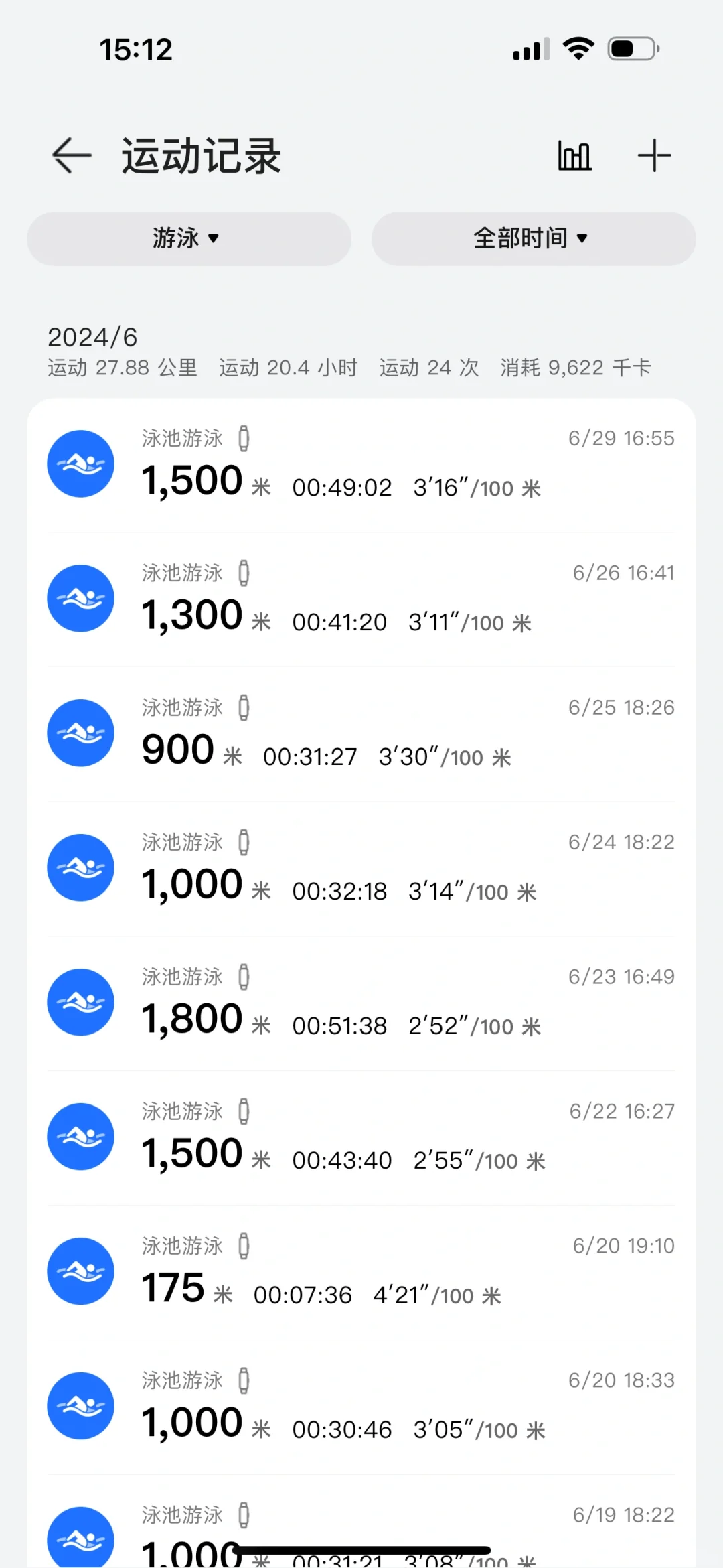Open the statistics chart icon
This screenshot has width=723, height=1568.
574,156
